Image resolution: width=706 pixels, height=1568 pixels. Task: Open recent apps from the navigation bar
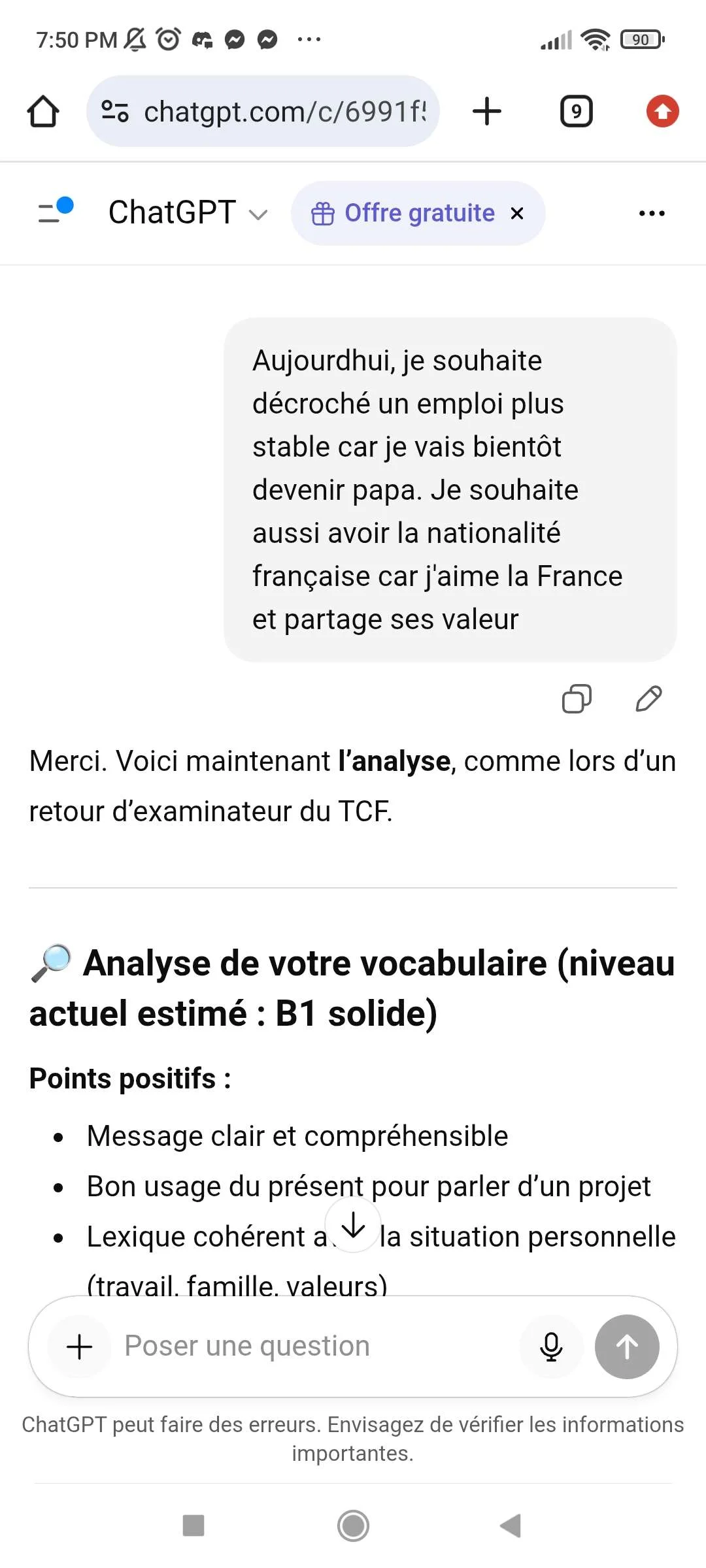[x=193, y=1526]
